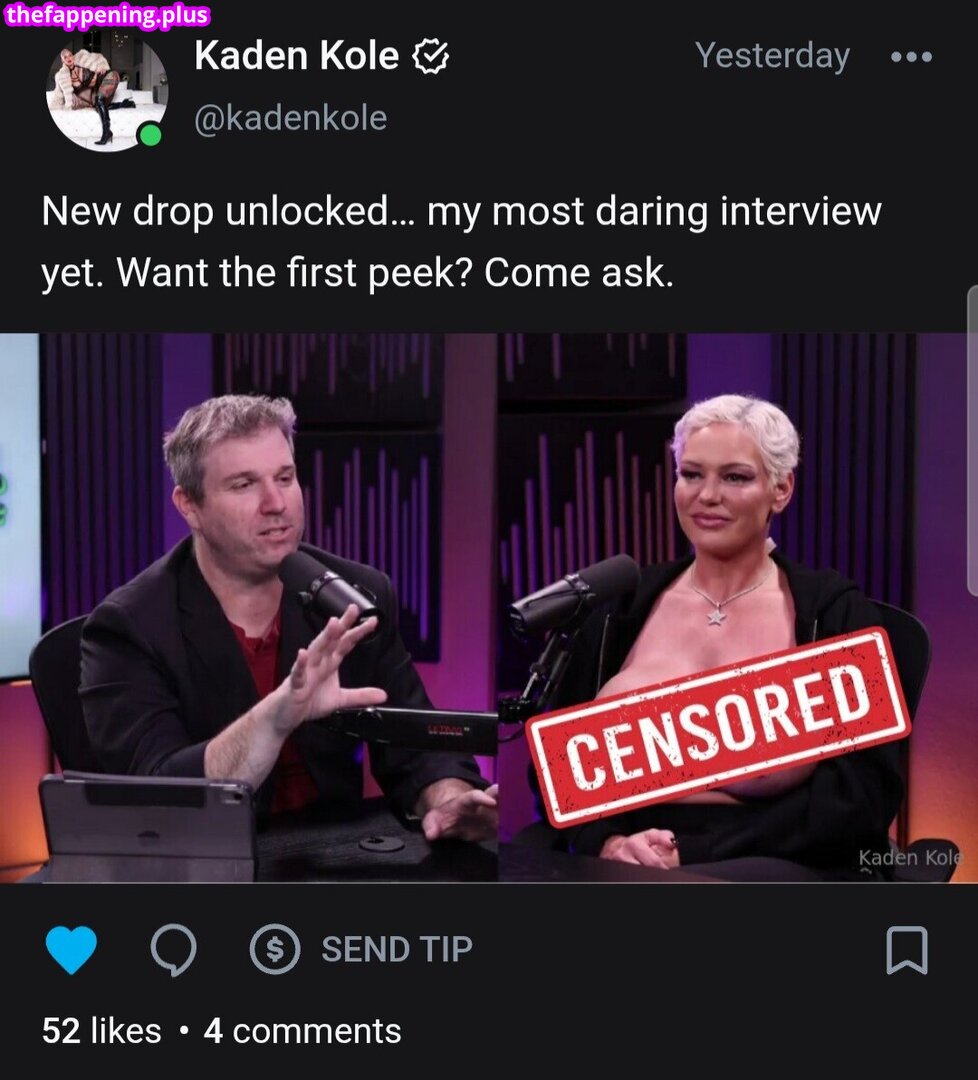View the 4 comments
Image resolution: width=978 pixels, height=1080 pixels.
(x=302, y=1031)
